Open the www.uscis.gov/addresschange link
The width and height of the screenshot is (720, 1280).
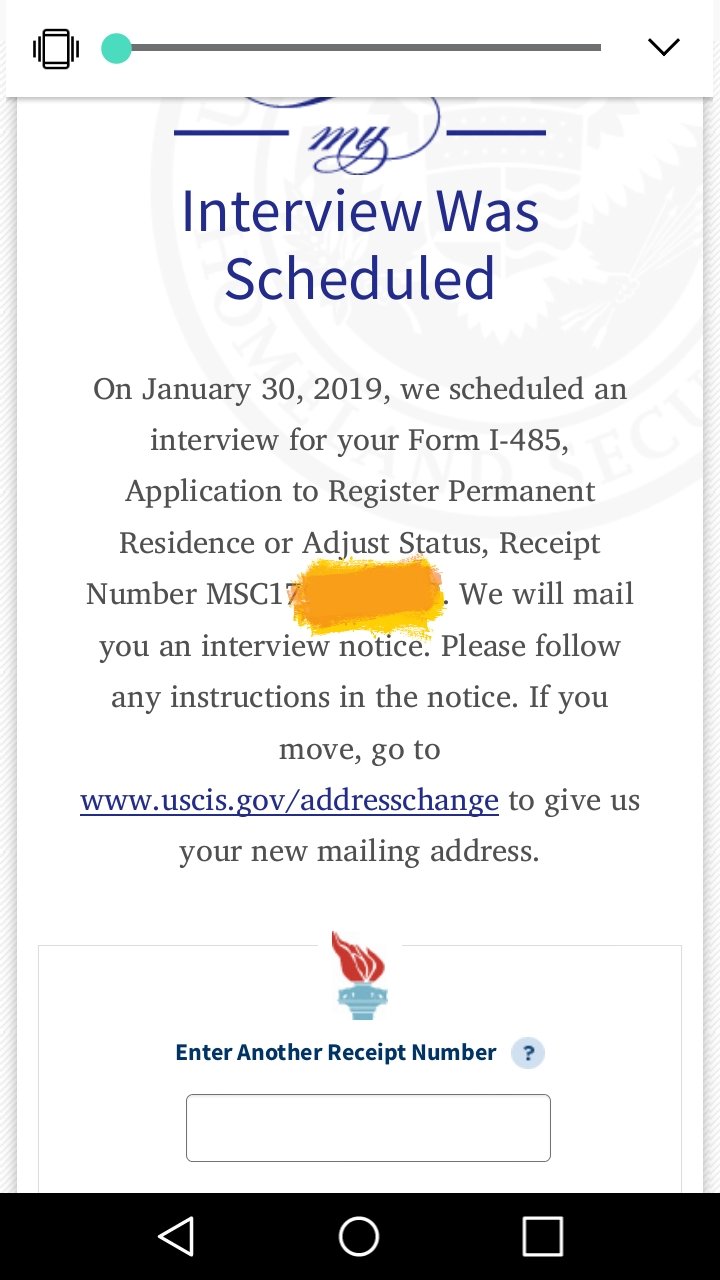(x=289, y=800)
